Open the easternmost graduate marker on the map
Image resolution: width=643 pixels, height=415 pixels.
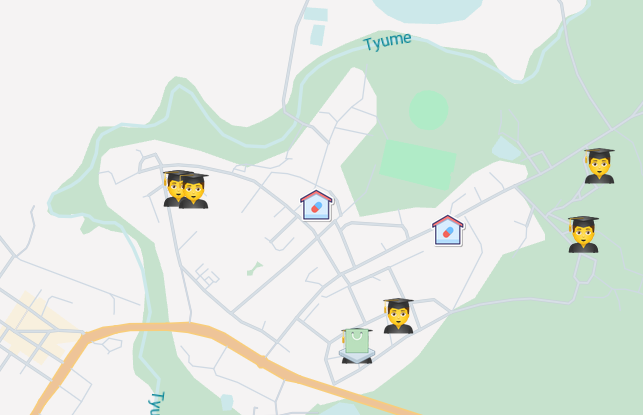click(599, 165)
